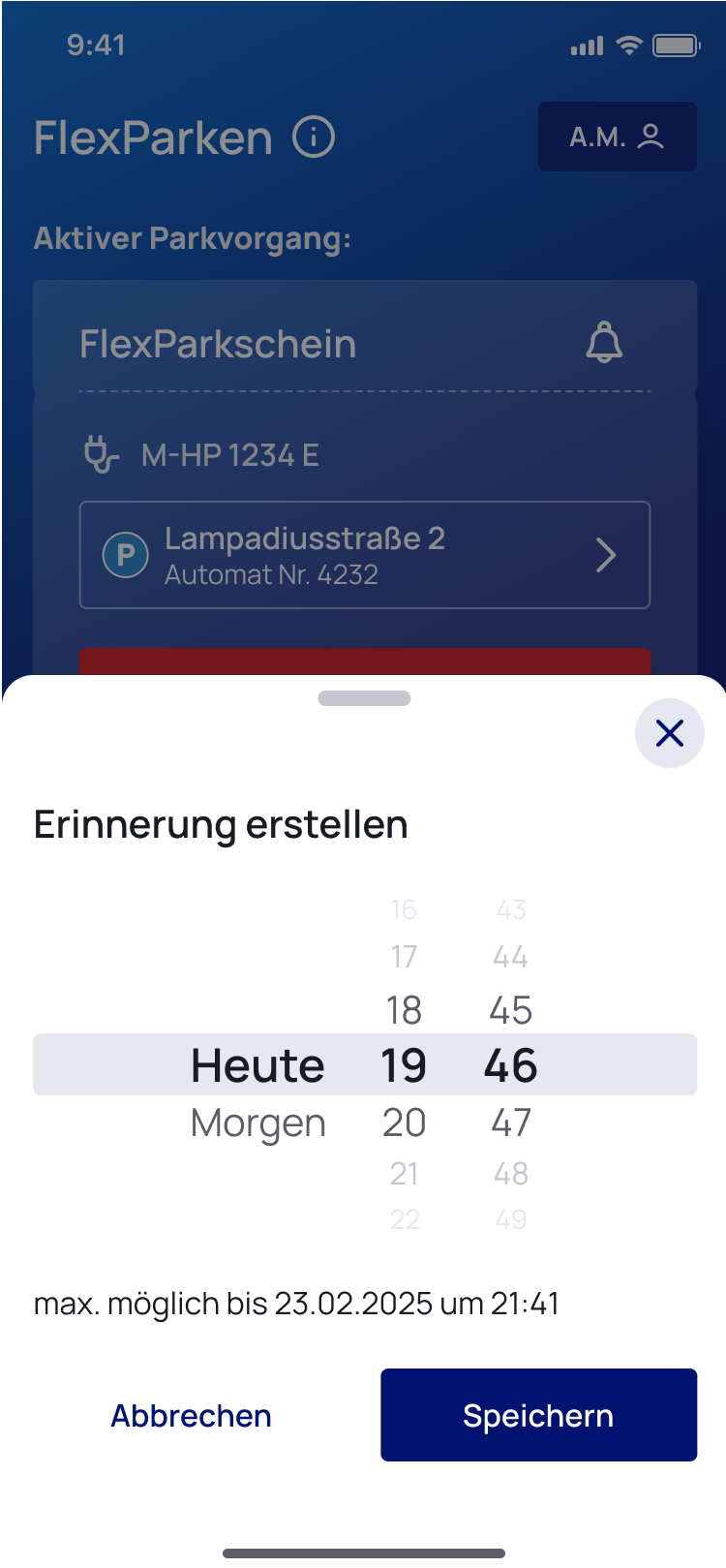Select Morgen in the day picker
Screen dimensions: 726x1568
tap(257, 1123)
